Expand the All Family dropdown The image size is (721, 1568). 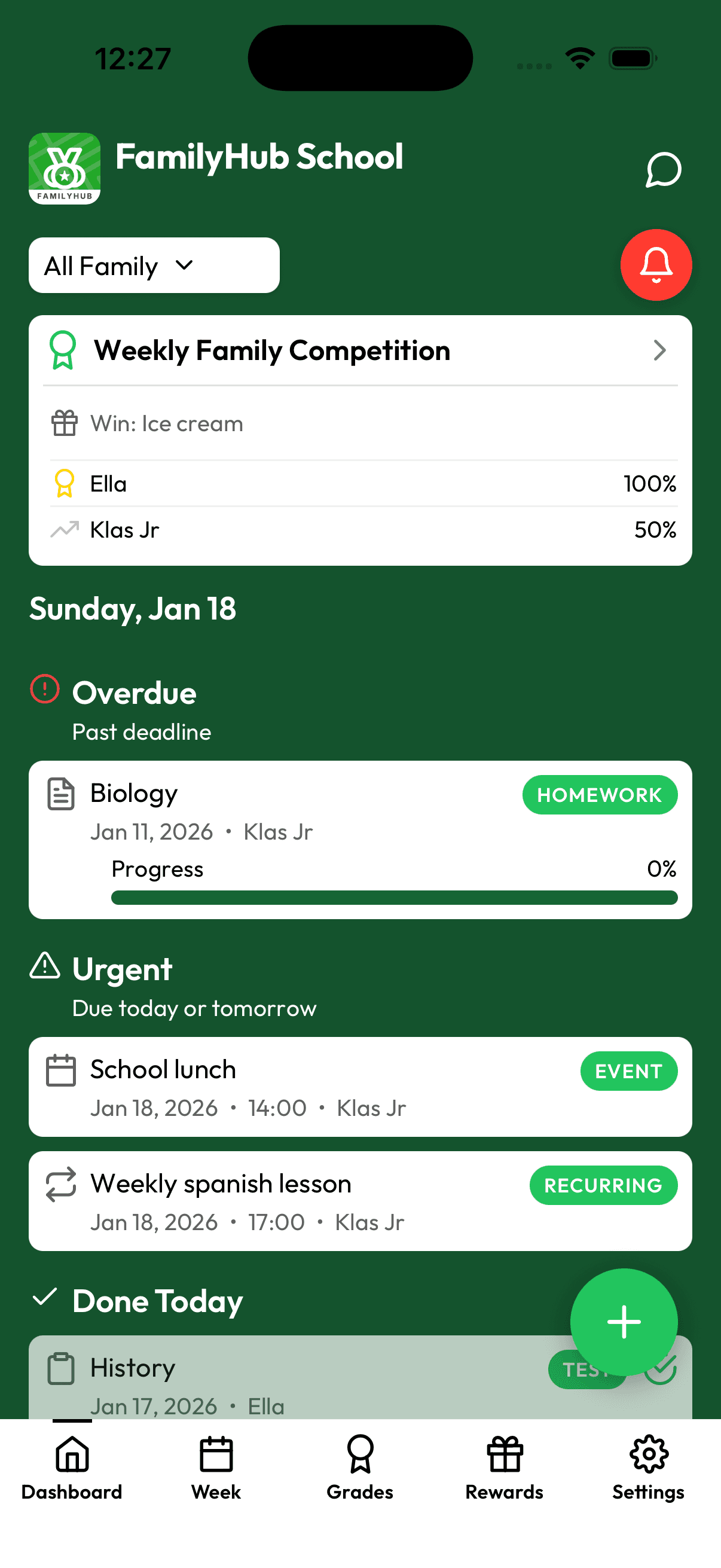[154, 266]
